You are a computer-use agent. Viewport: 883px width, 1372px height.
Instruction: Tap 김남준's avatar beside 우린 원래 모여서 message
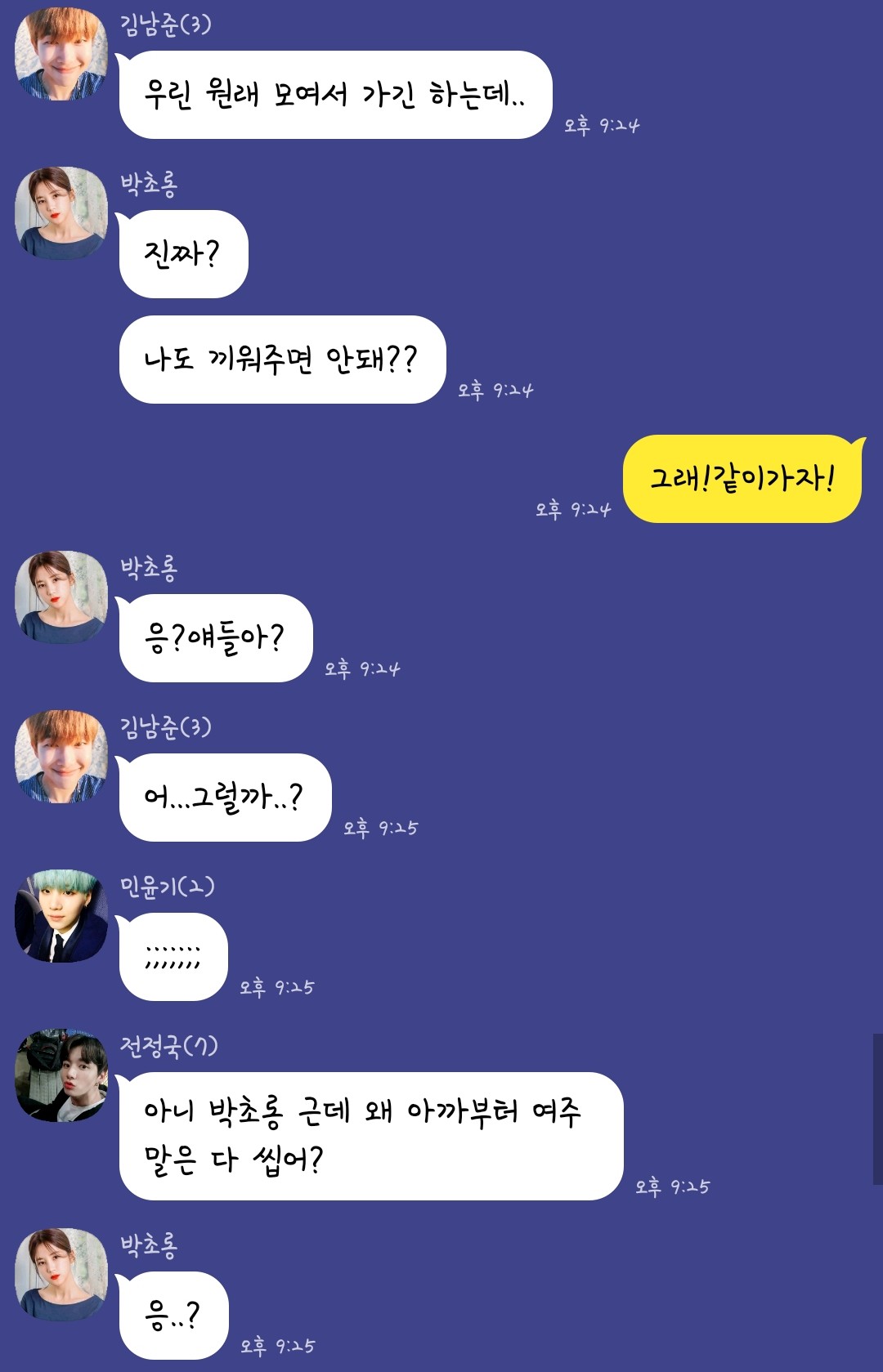tap(61, 54)
